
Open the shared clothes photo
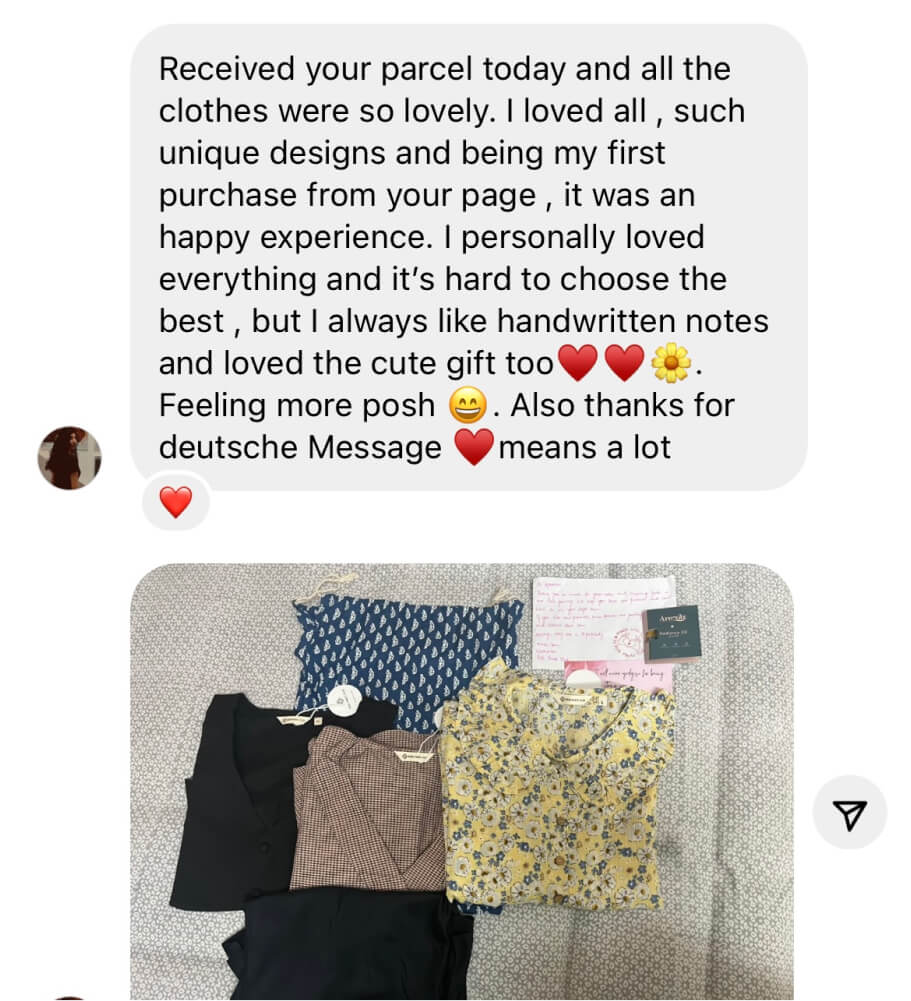460,780
